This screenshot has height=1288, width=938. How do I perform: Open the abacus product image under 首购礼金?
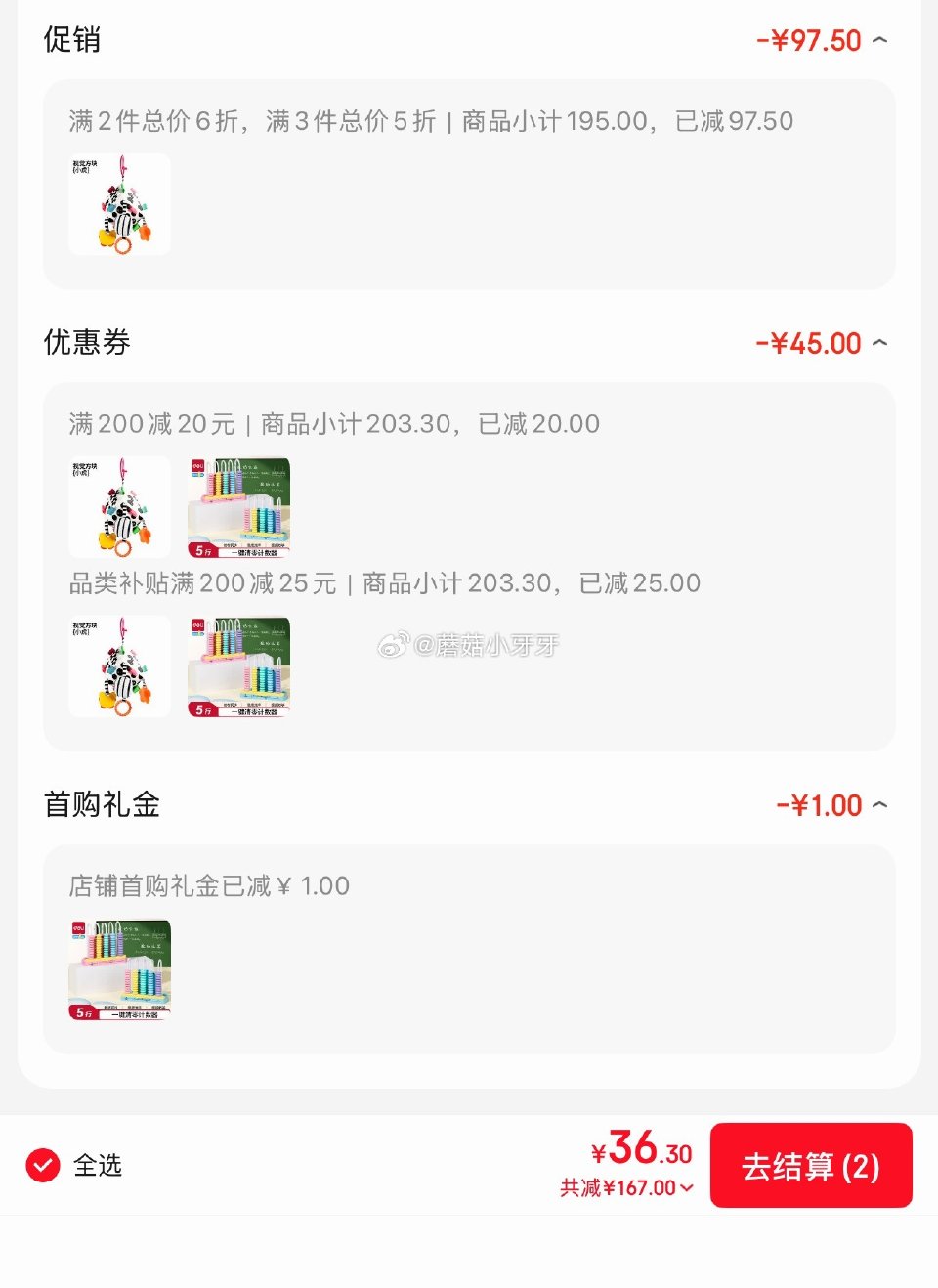pyautogui.click(x=118, y=969)
